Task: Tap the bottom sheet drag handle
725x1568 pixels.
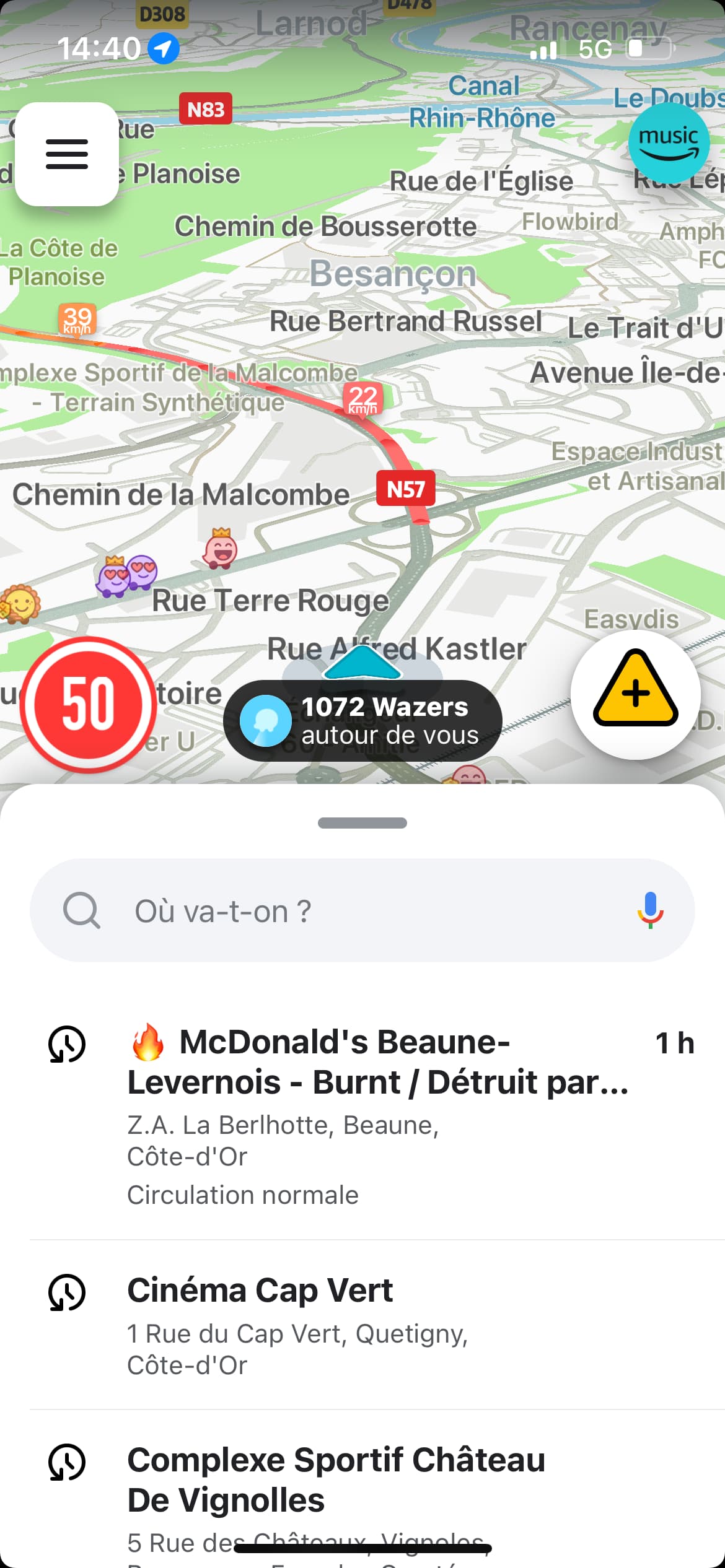Action: [362, 822]
